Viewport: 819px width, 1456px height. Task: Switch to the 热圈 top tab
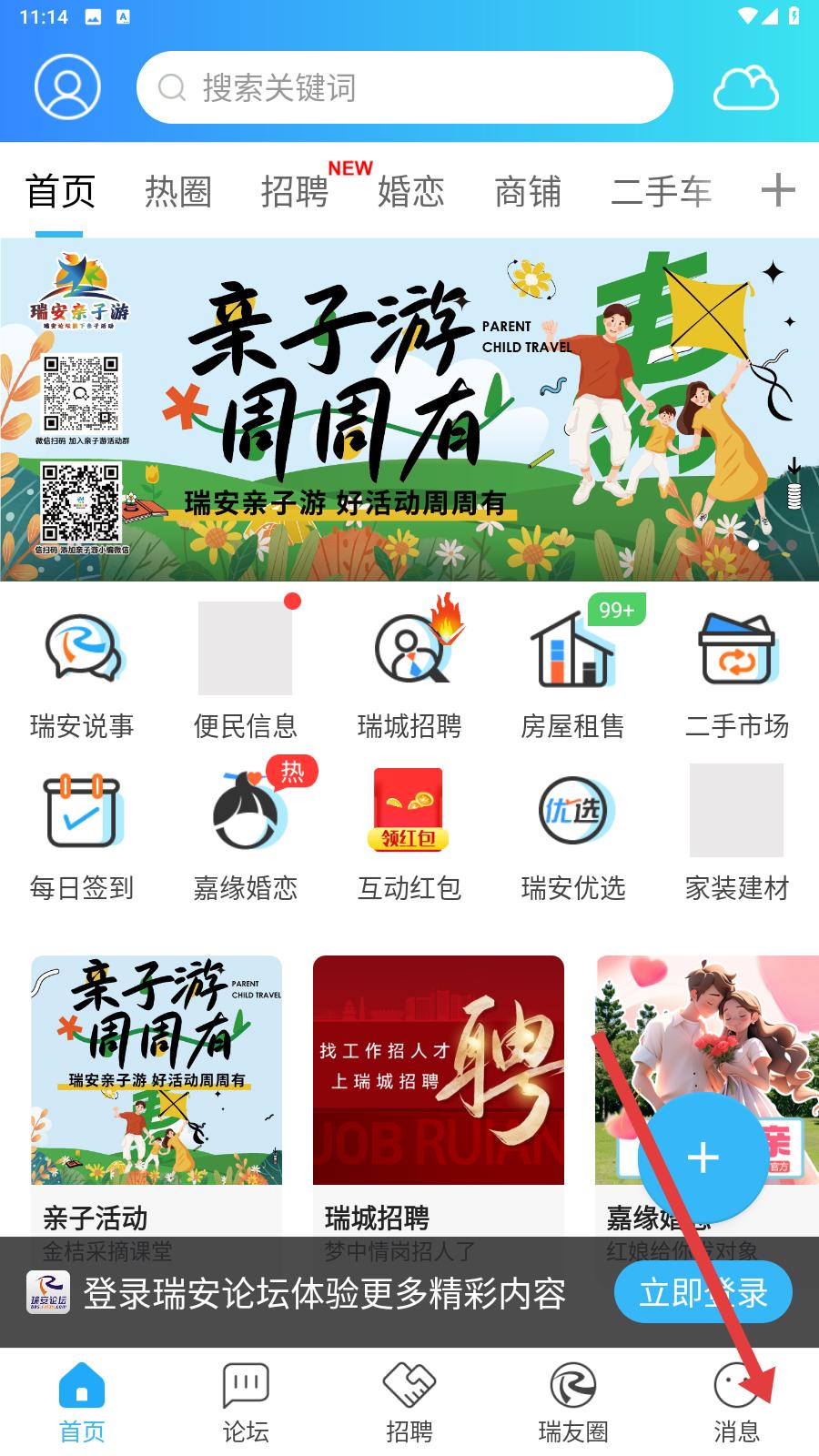click(x=178, y=192)
